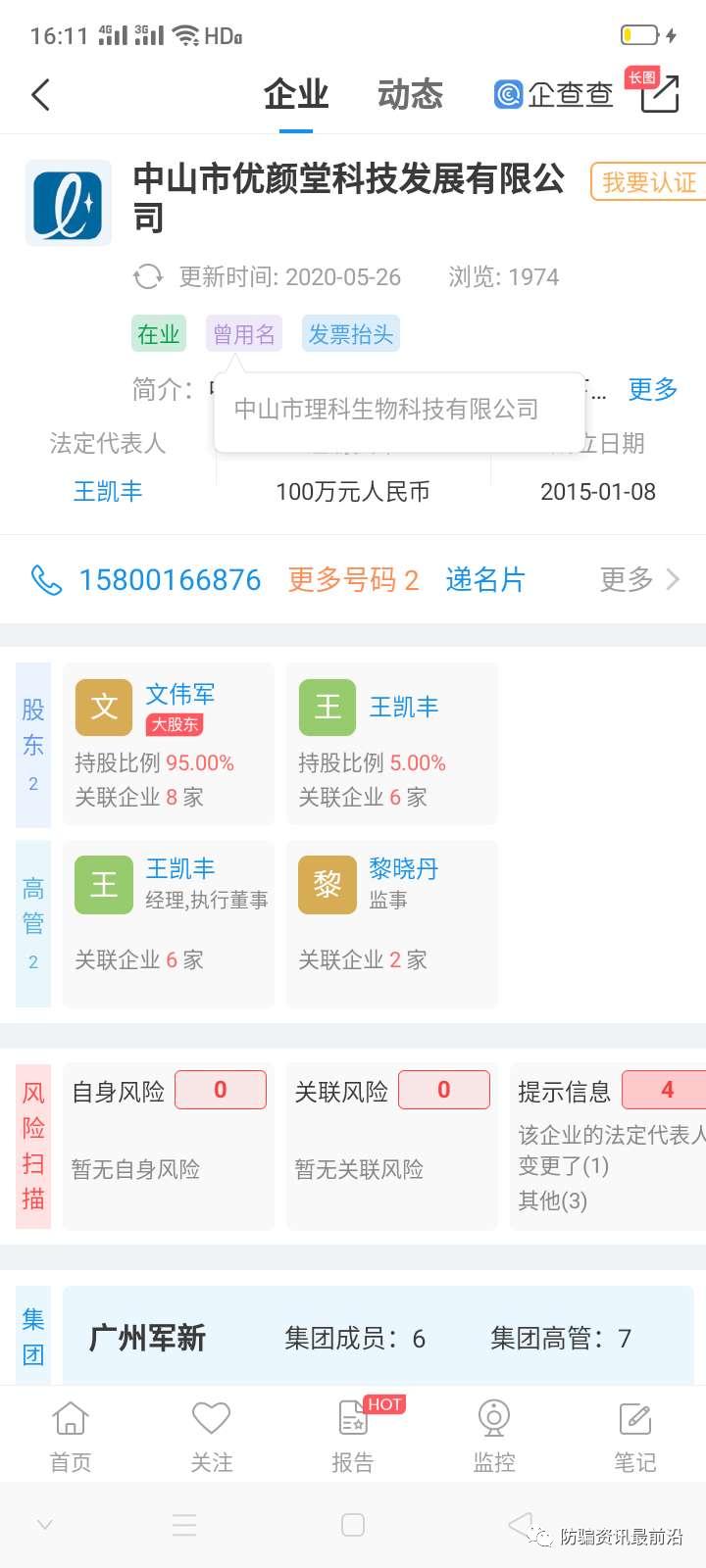Open shareholder 文伟军's profile link

point(179,695)
